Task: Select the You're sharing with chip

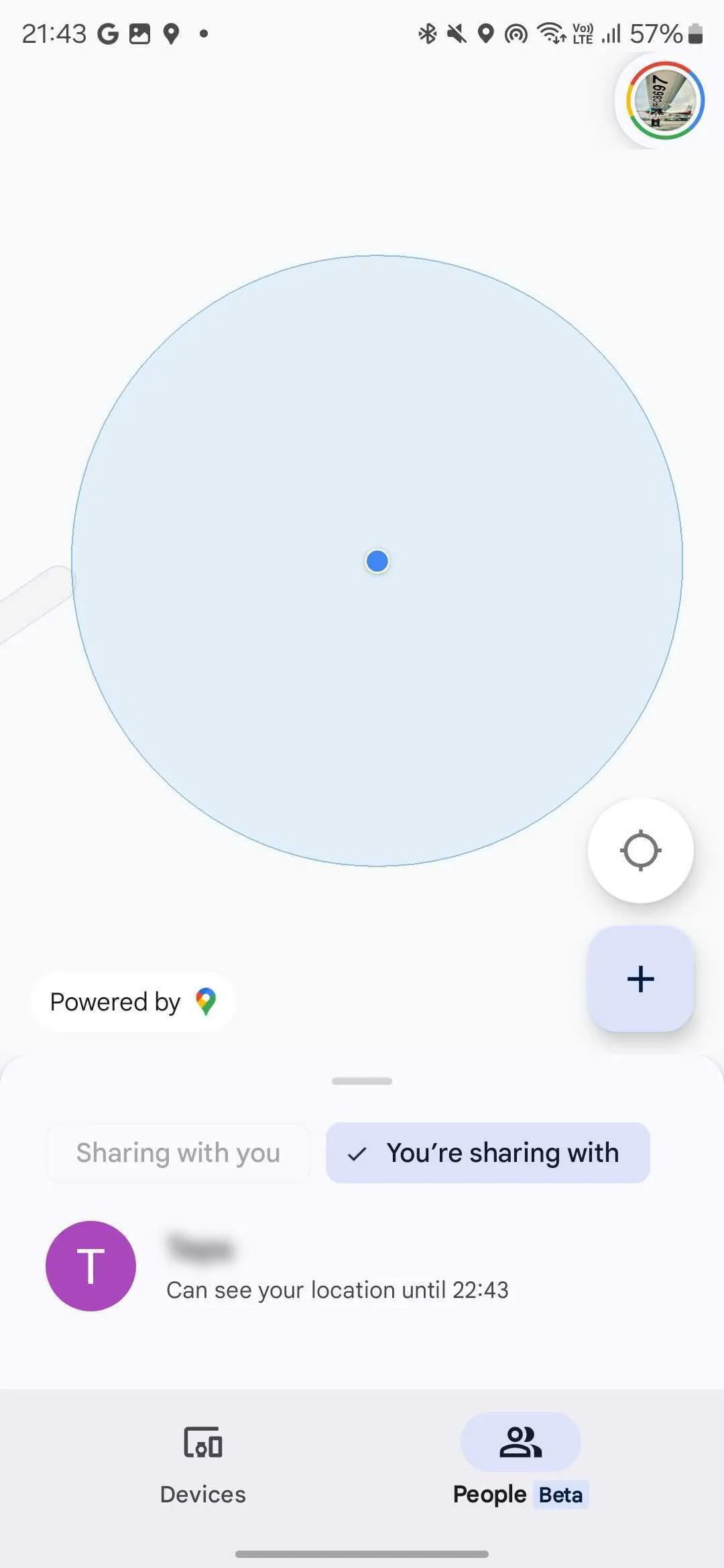Action: tap(488, 1153)
